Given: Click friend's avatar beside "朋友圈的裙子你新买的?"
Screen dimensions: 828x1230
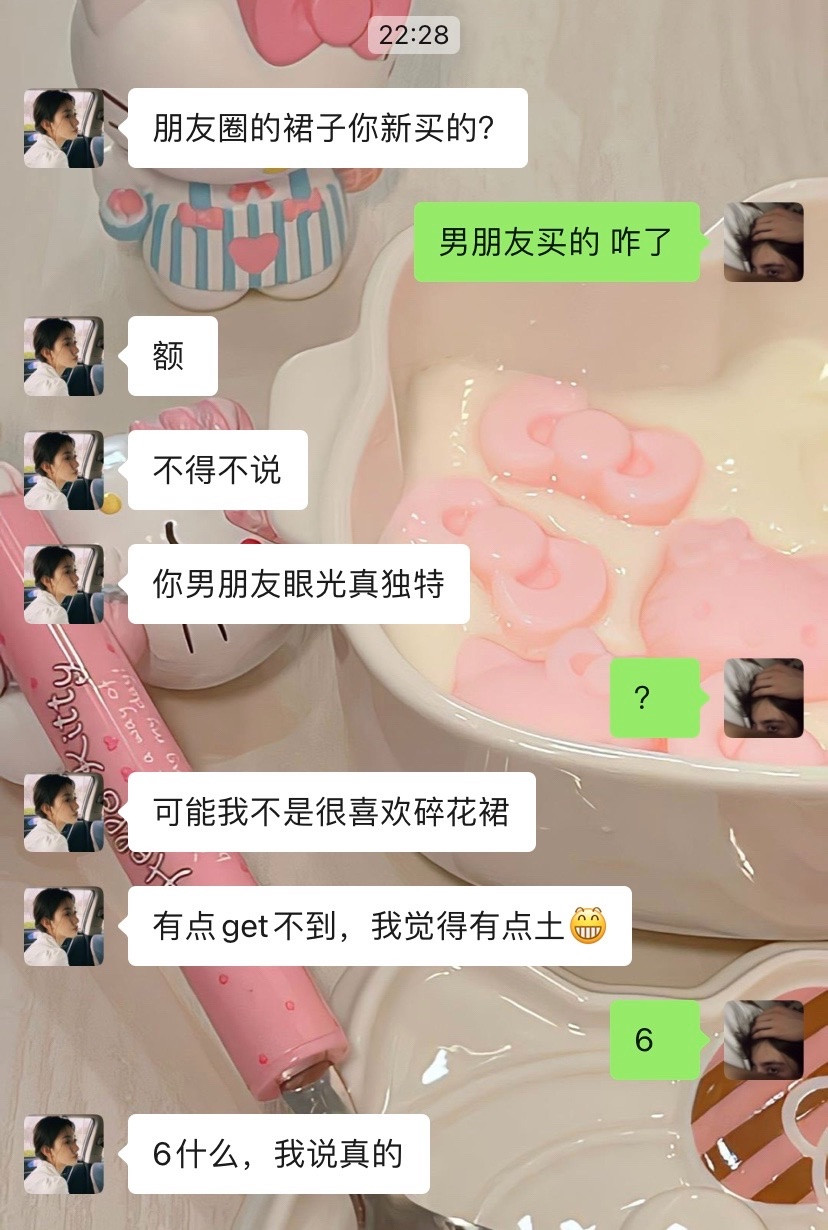Looking at the screenshot, I should (63, 126).
